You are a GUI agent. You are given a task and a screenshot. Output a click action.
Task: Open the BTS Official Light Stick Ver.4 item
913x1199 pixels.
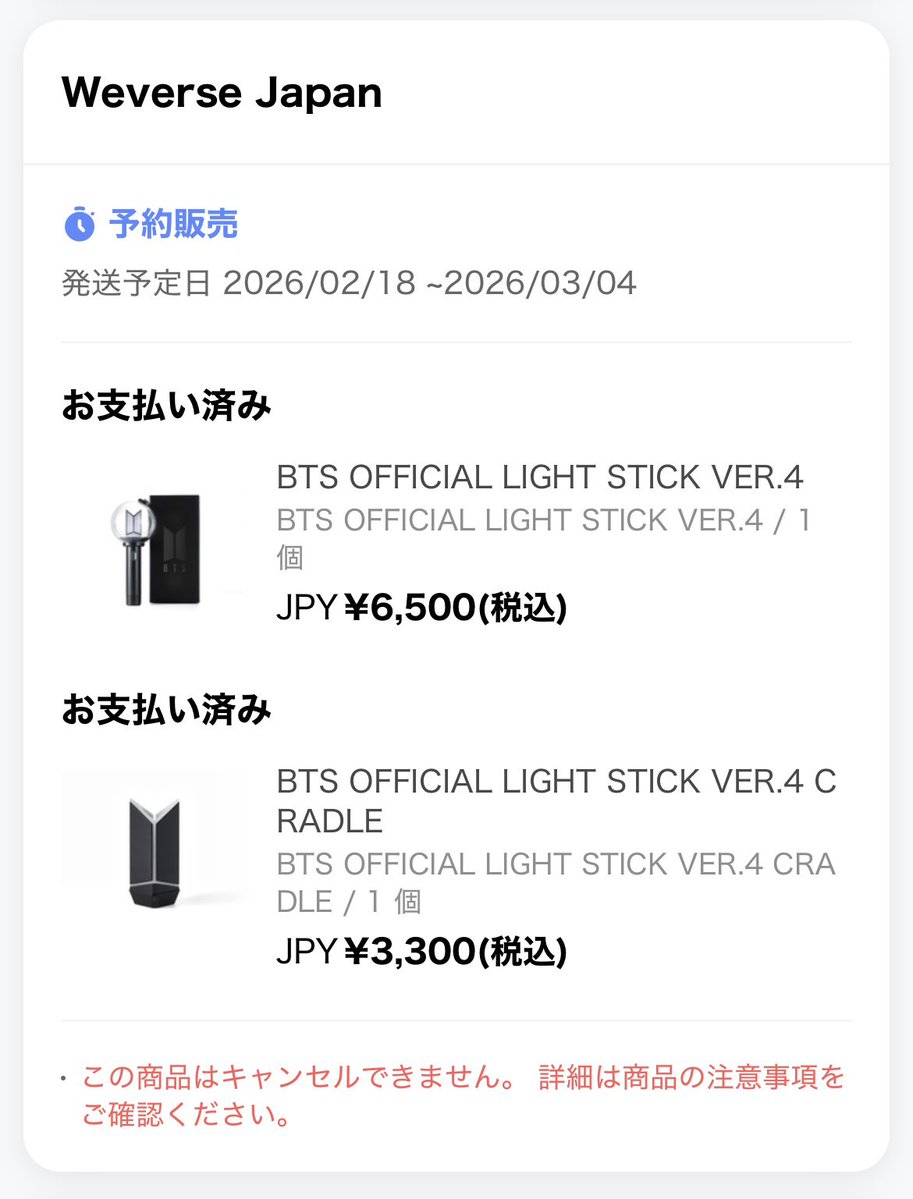(539, 477)
